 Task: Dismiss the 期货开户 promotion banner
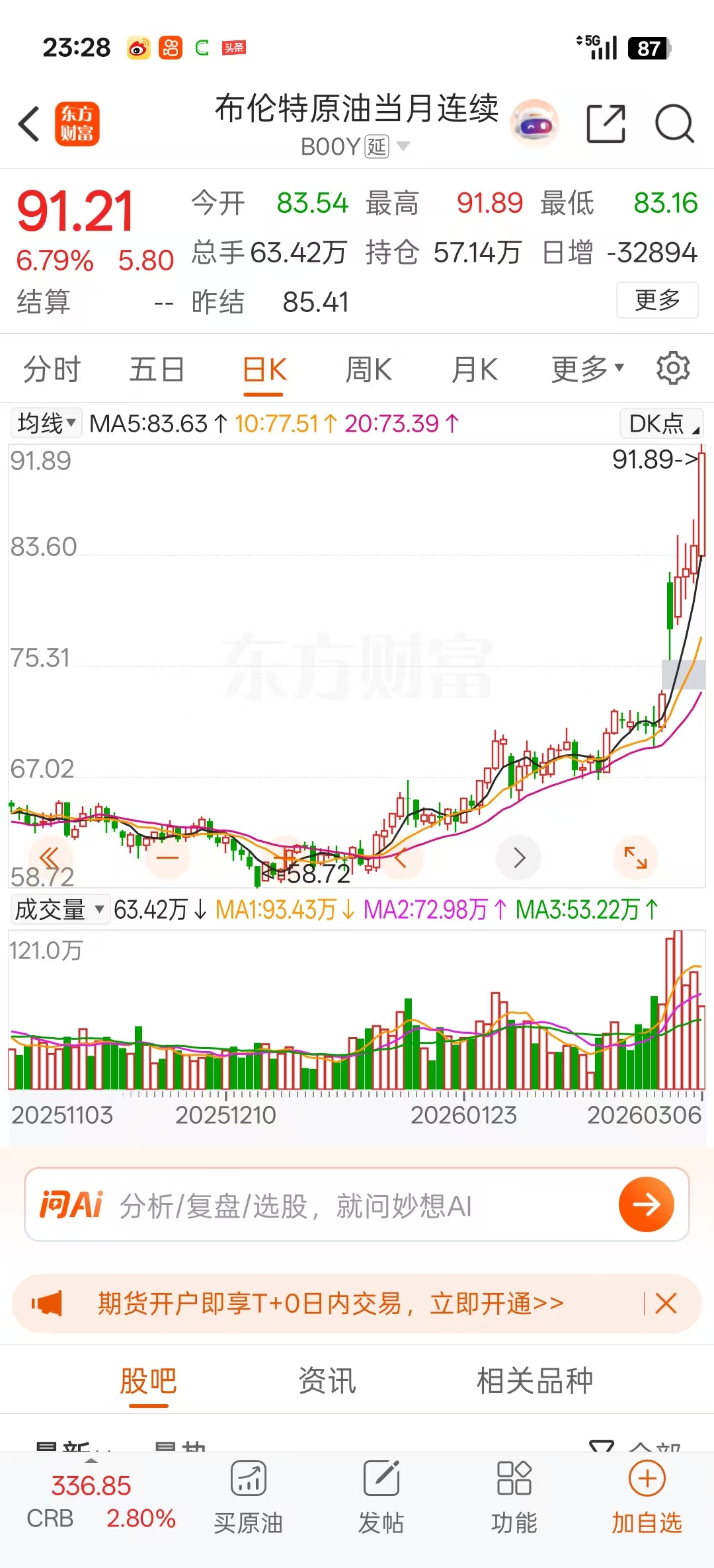pyautogui.click(x=666, y=1304)
